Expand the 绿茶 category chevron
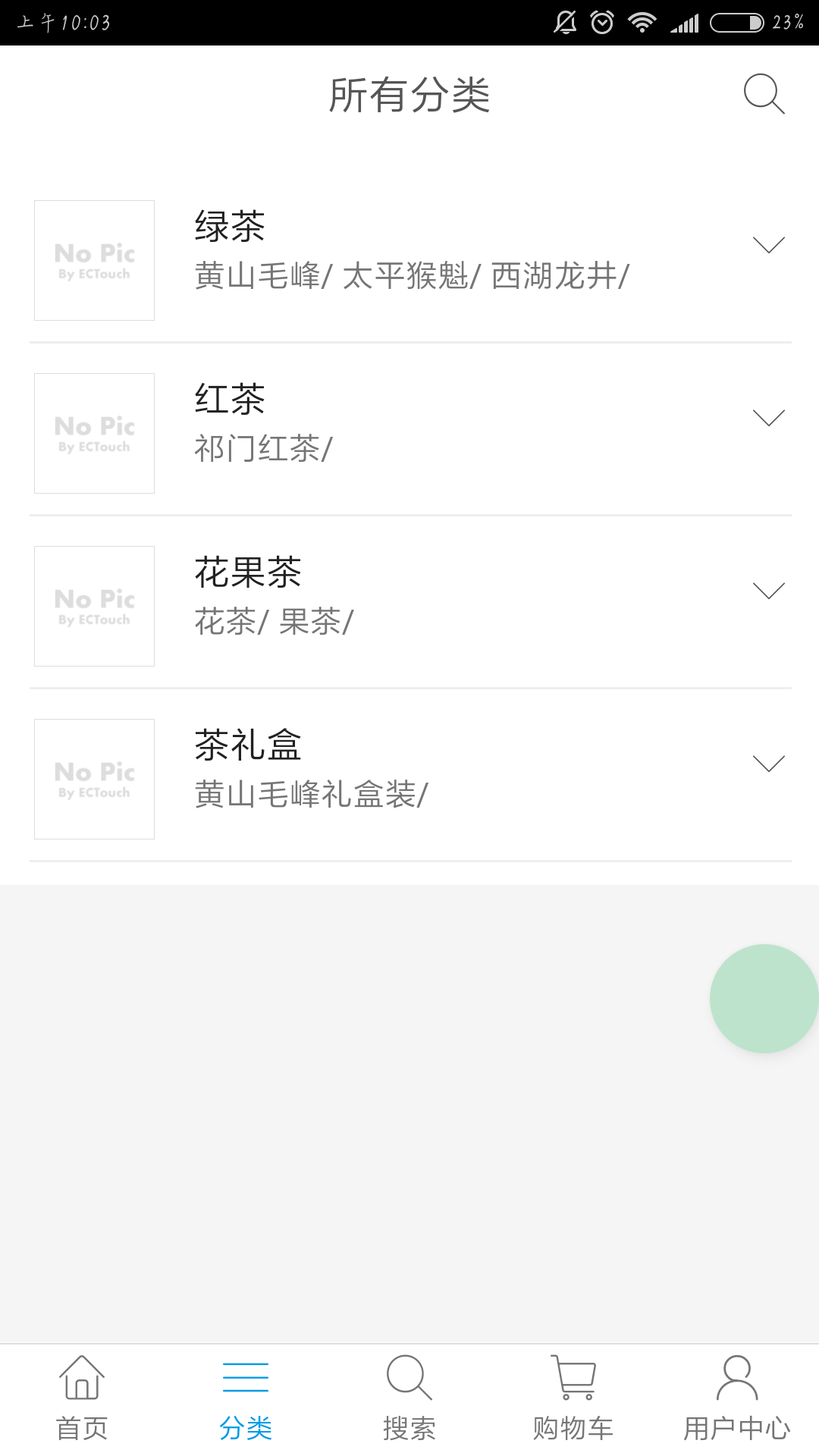Image resolution: width=819 pixels, height=1456 pixels. pos(768,243)
